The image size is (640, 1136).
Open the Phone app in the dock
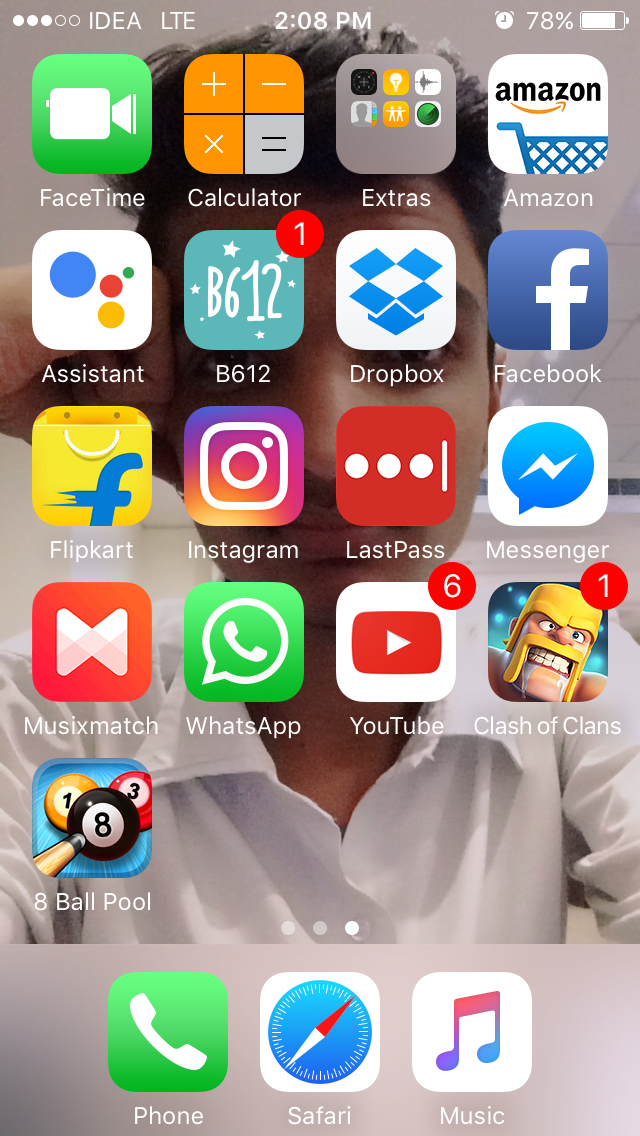click(x=168, y=1032)
